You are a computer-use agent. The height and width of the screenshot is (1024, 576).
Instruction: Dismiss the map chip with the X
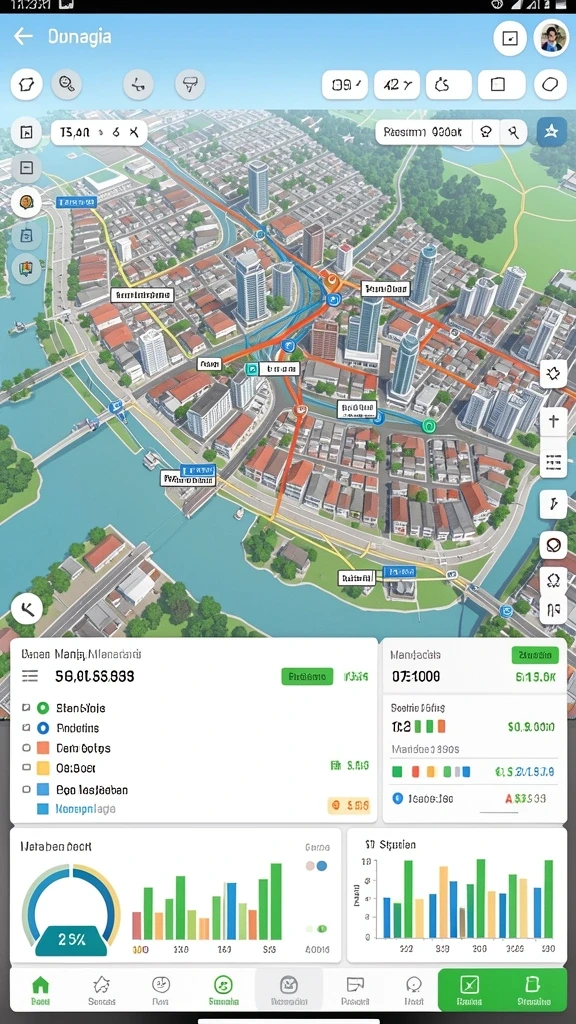(133, 133)
